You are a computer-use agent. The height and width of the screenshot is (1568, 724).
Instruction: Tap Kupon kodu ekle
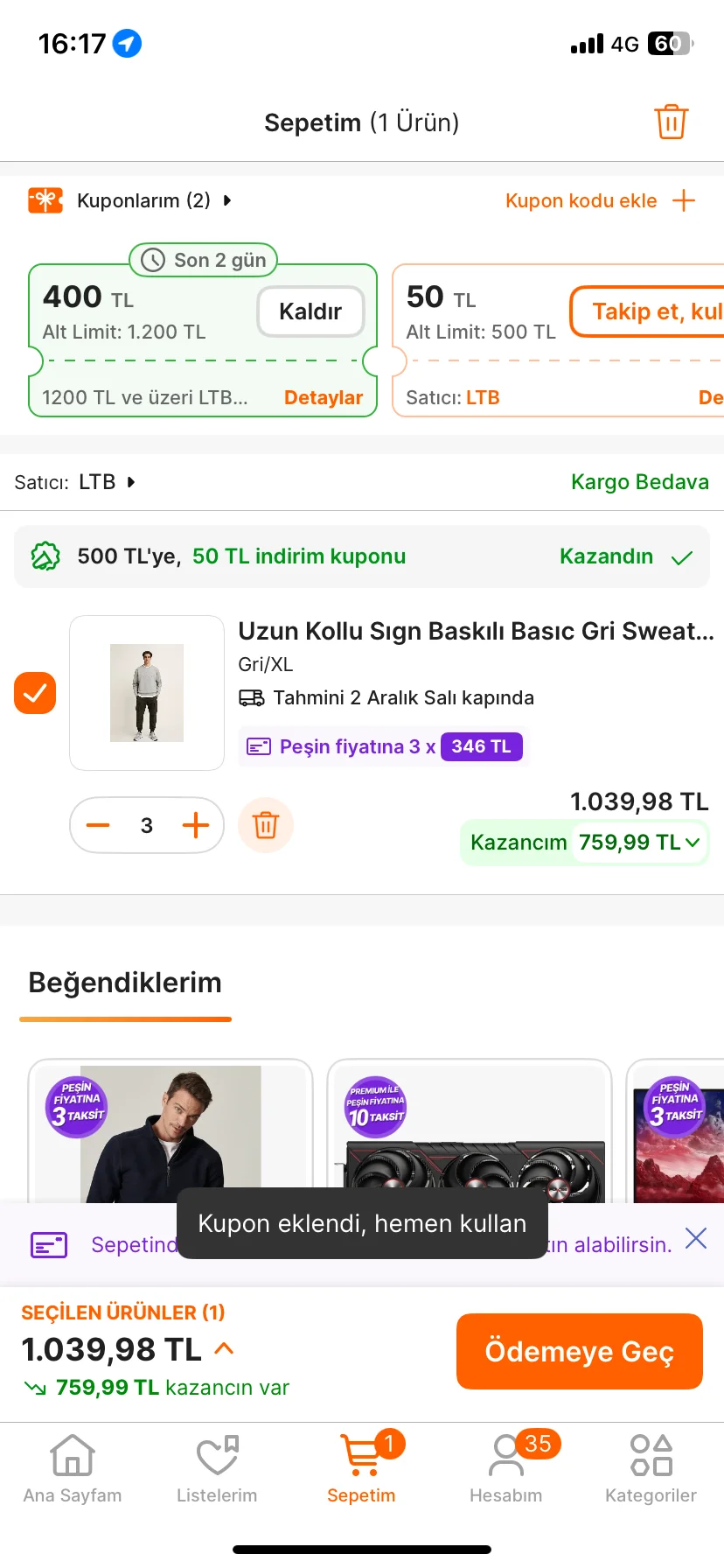click(x=600, y=200)
